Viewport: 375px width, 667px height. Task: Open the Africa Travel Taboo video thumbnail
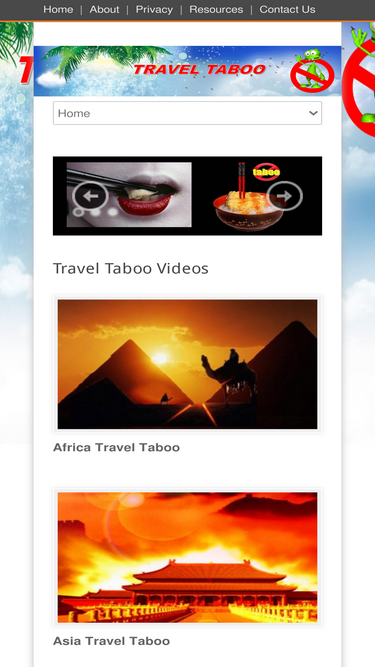[188, 364]
